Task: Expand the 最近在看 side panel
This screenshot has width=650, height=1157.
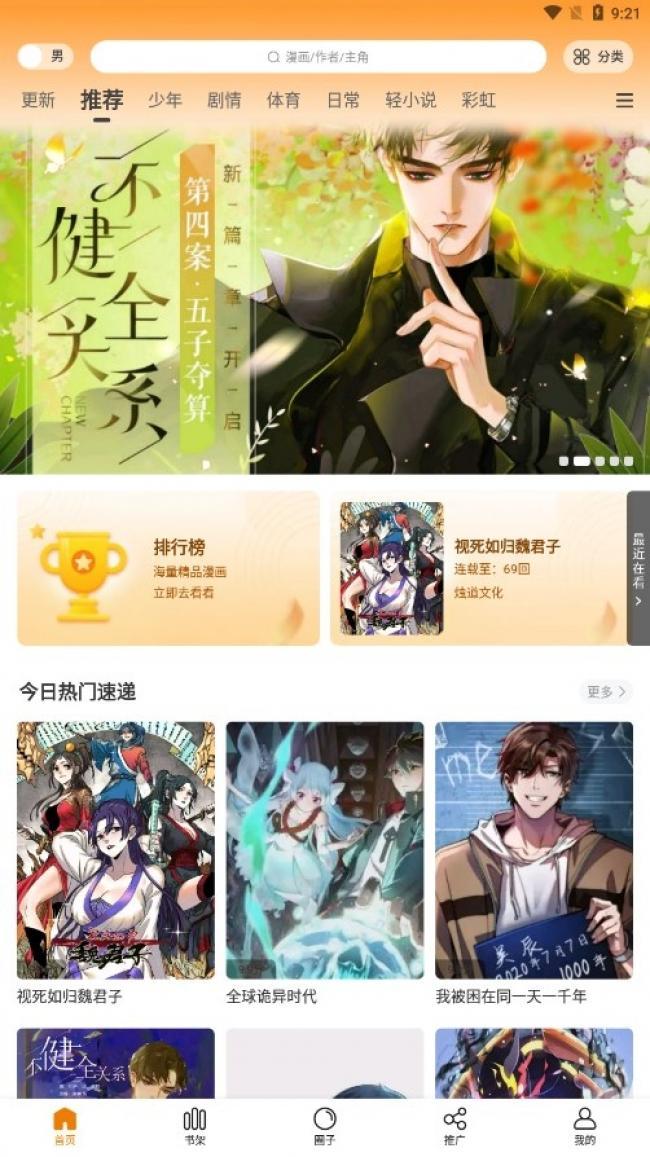Action: coord(638,568)
